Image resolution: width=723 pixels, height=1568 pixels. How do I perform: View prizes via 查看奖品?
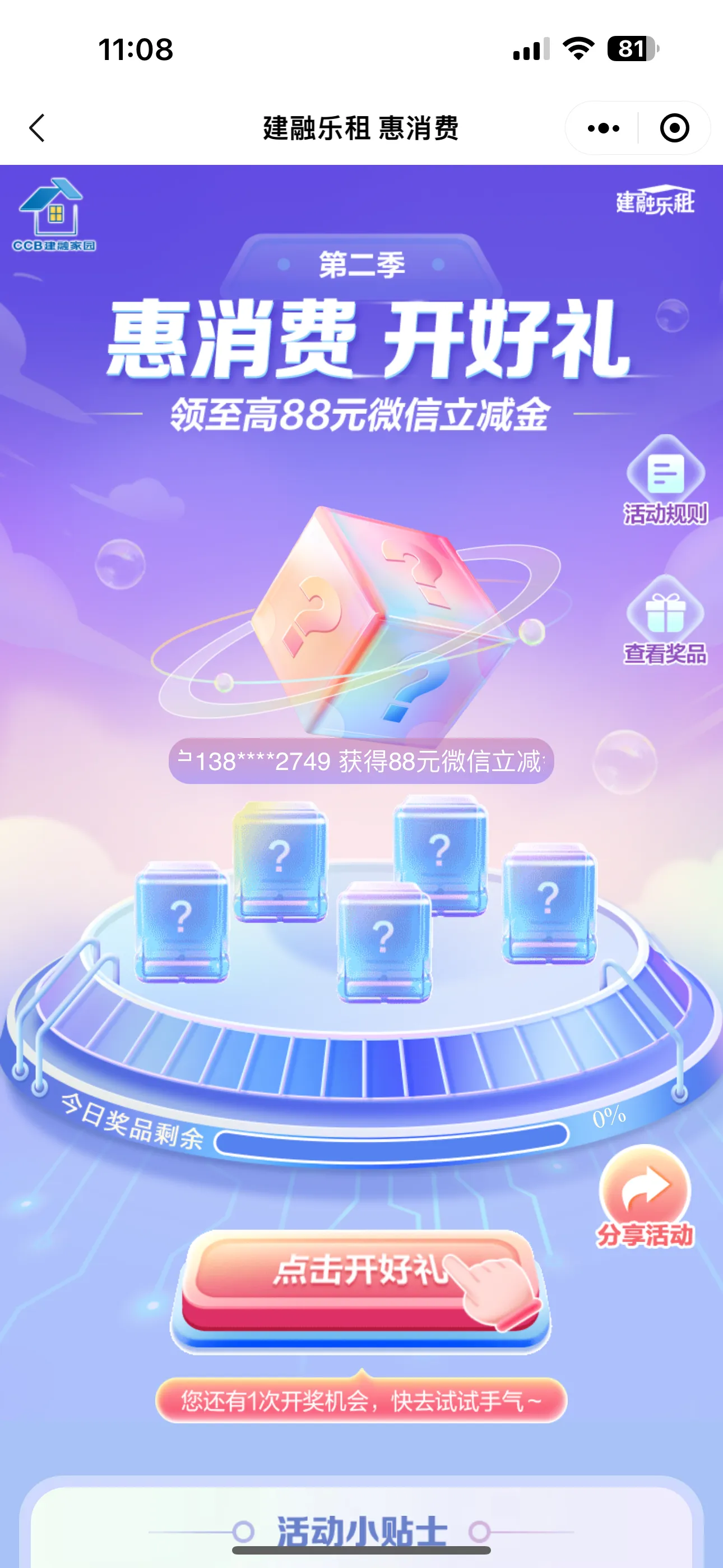point(665,621)
